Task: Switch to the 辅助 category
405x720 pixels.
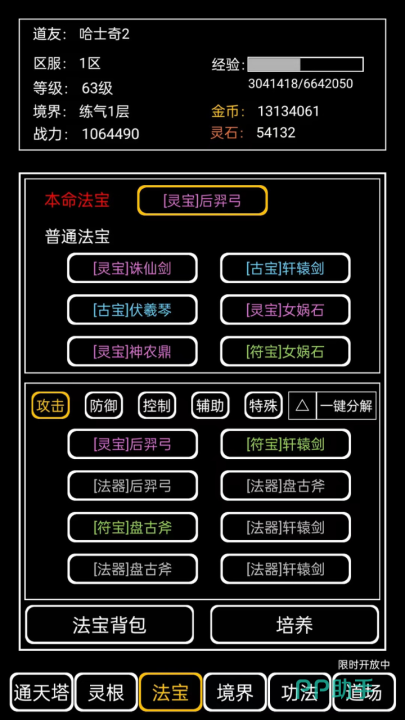Action: click(x=210, y=406)
